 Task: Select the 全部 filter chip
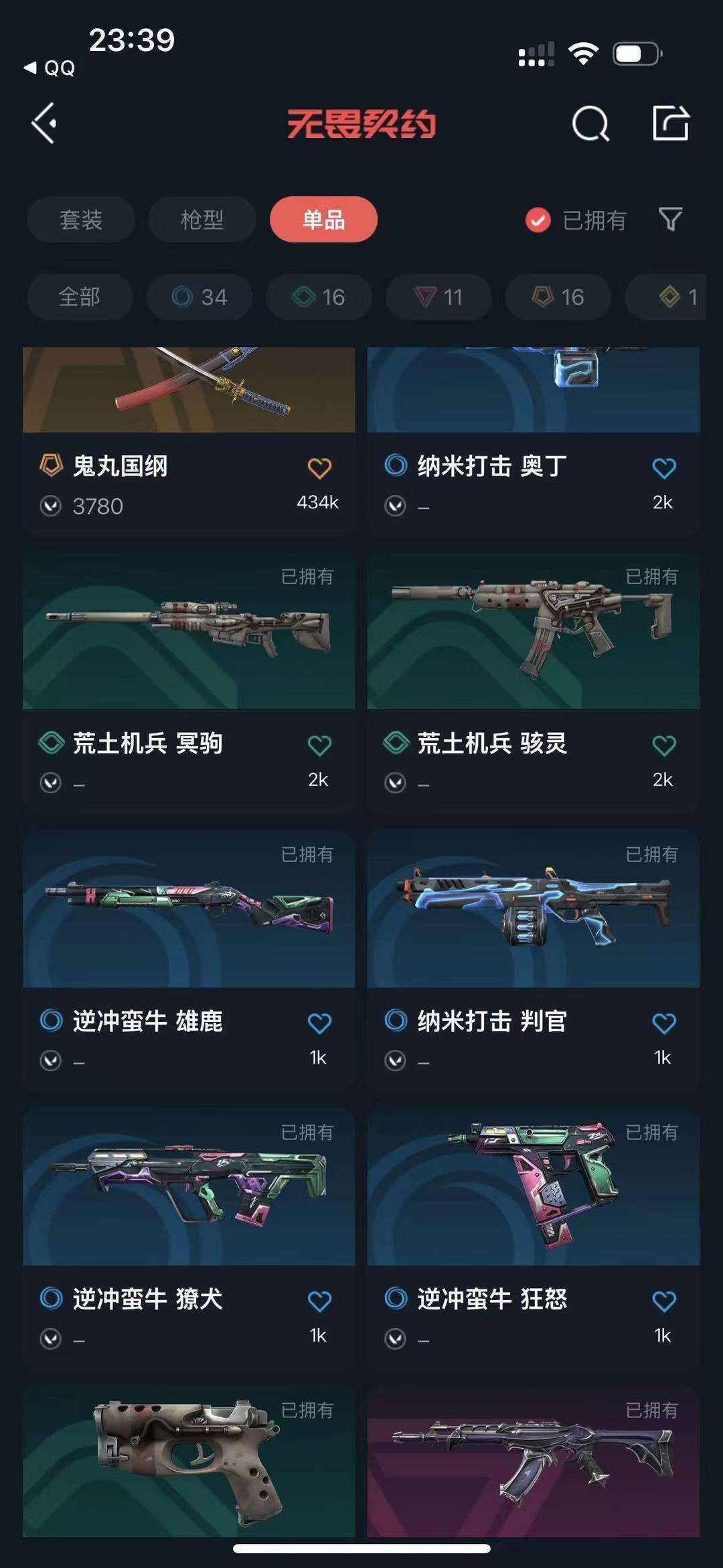(x=80, y=296)
